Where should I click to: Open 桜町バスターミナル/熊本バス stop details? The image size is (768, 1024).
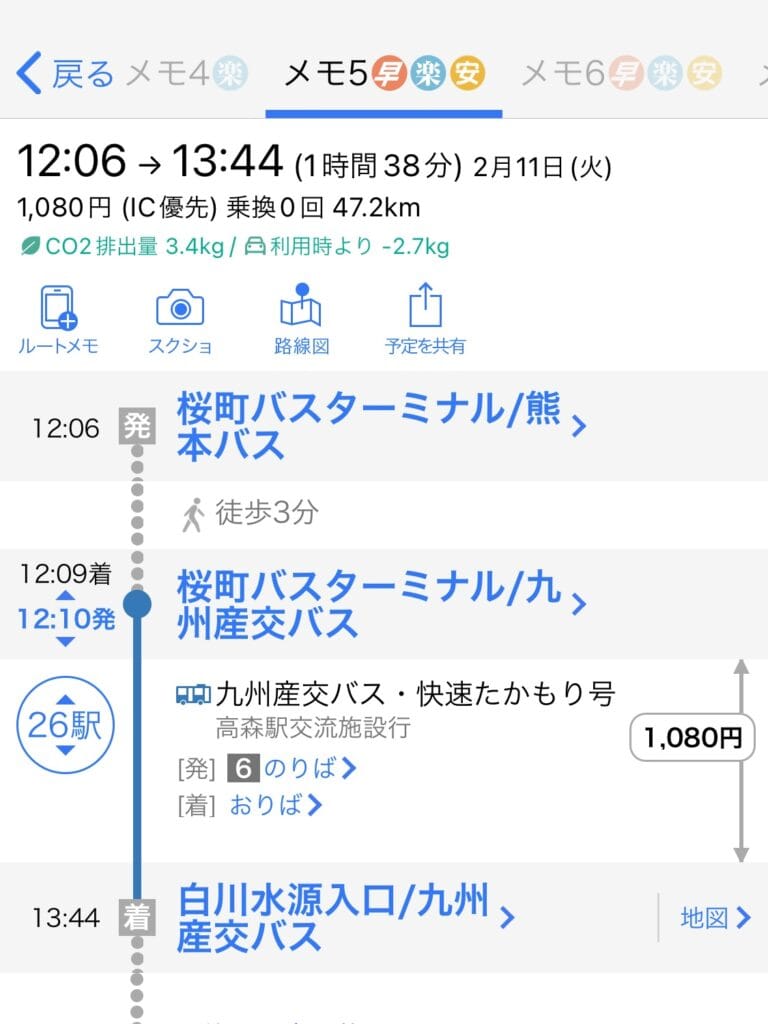tap(380, 427)
